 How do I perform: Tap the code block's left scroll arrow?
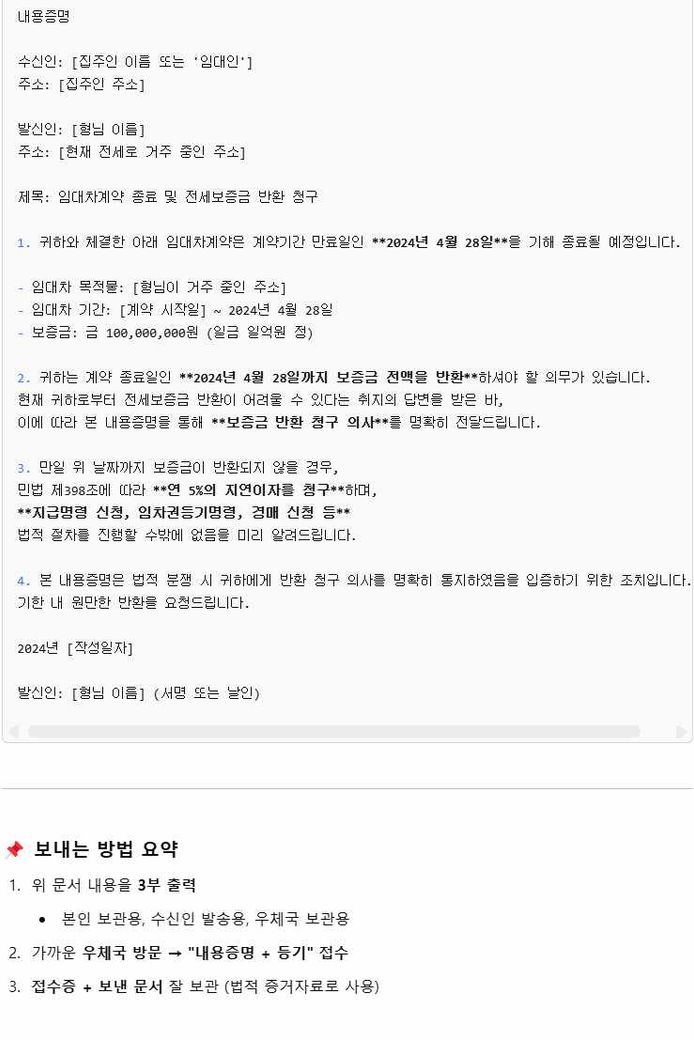14,732
